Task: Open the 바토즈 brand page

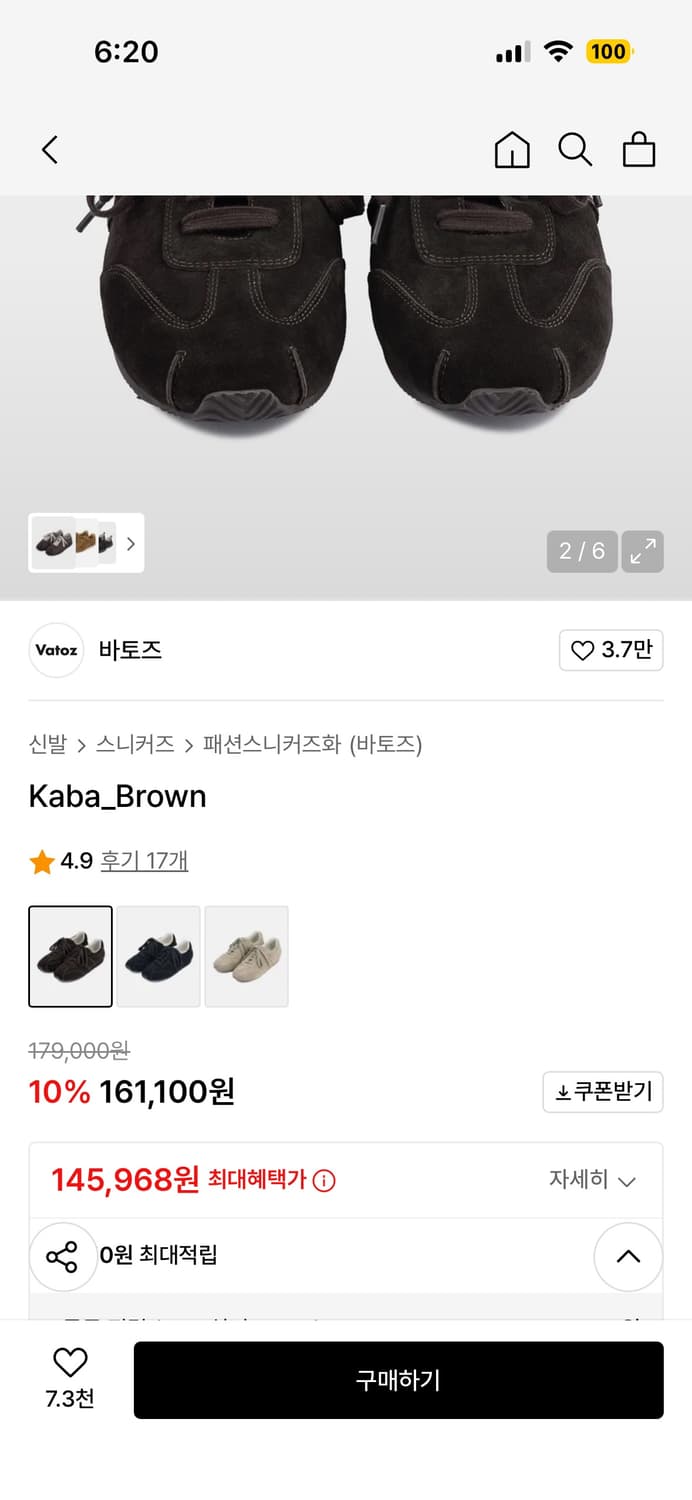Action: pos(129,650)
